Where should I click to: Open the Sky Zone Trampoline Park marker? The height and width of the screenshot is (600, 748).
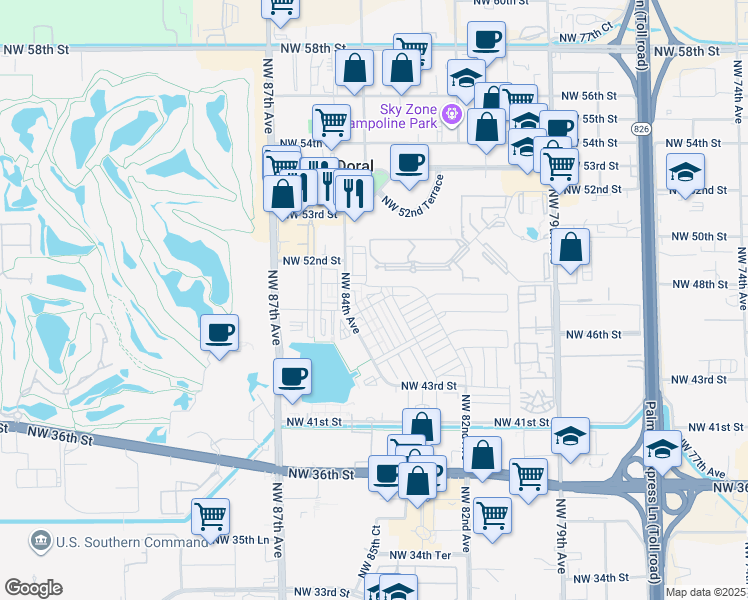tap(451, 114)
